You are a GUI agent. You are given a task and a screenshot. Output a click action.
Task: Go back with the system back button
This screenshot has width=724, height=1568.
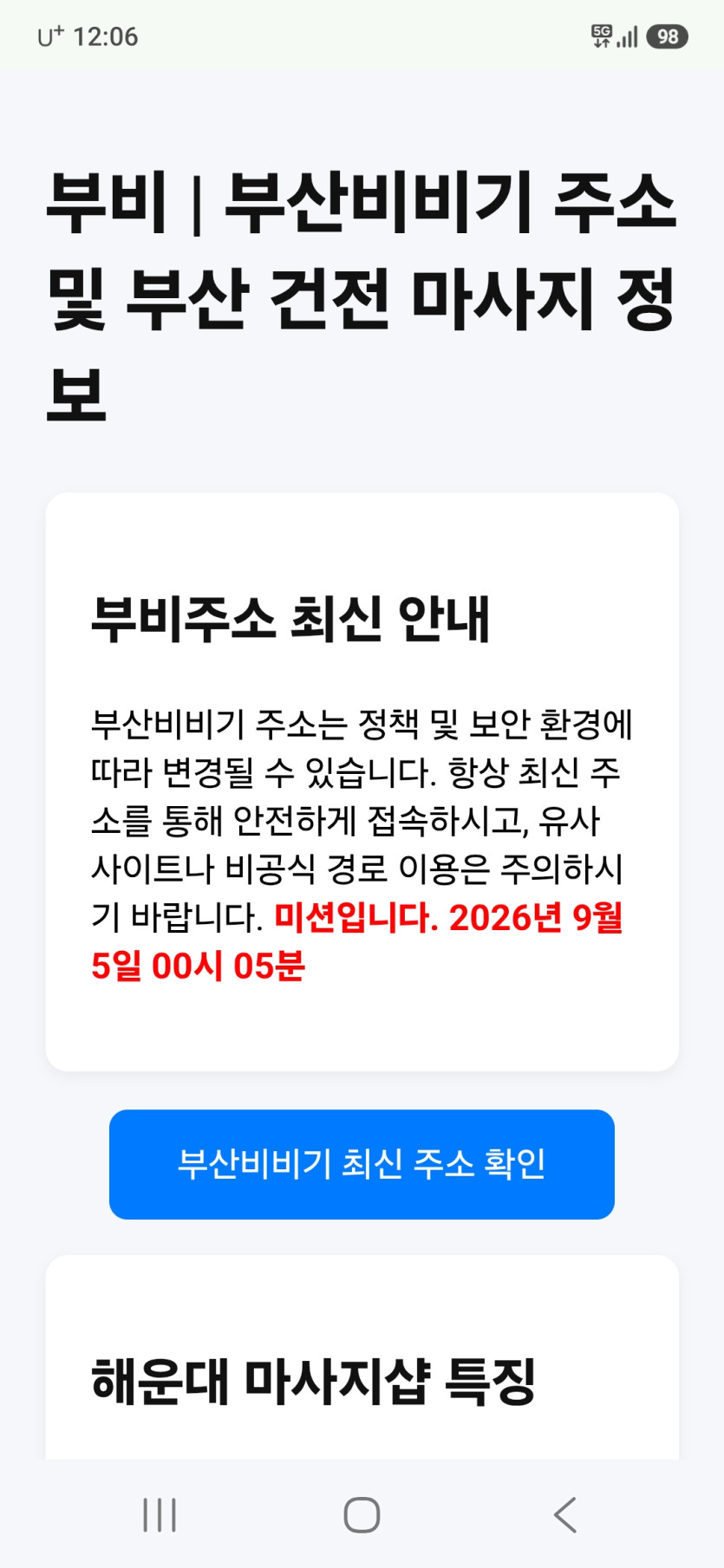(565, 1515)
